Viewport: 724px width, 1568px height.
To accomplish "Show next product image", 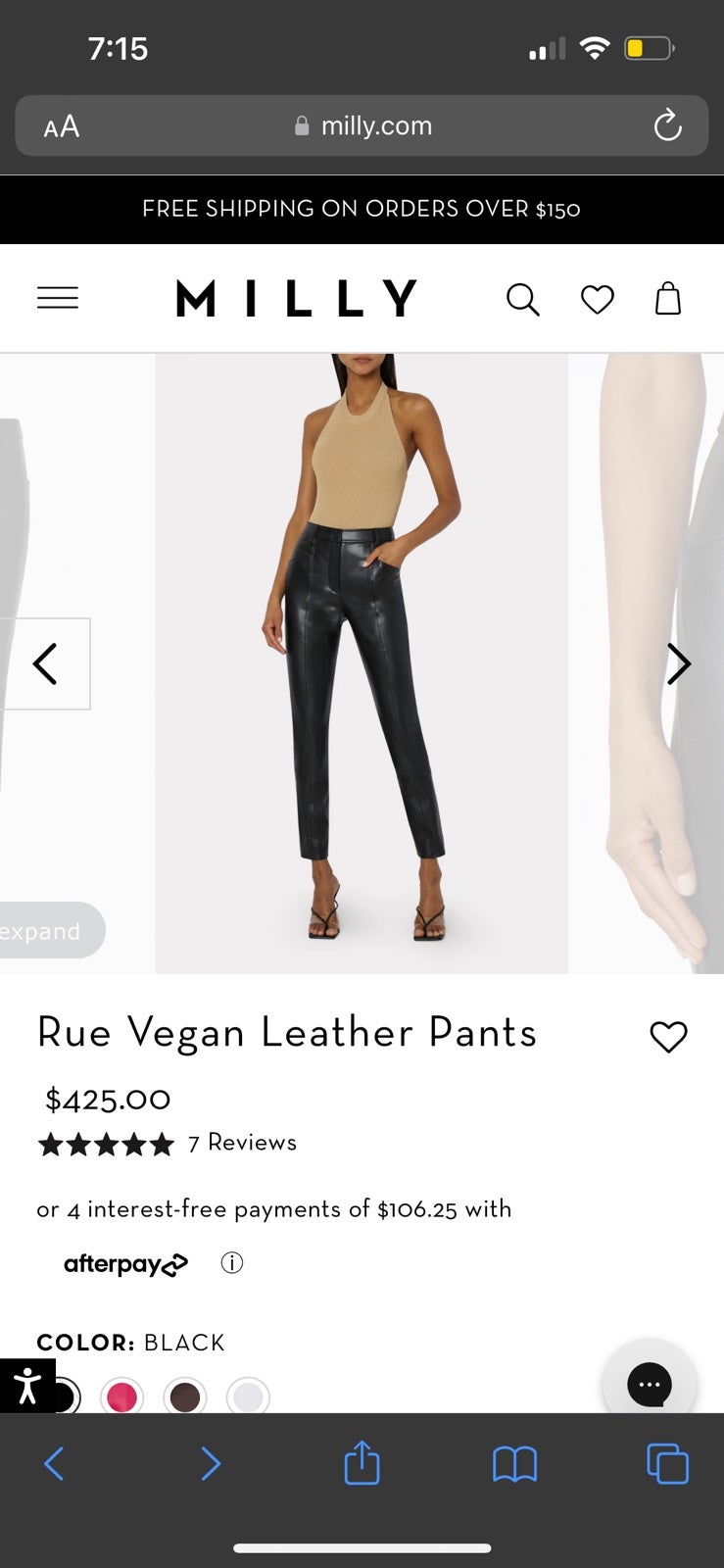I will [x=679, y=663].
